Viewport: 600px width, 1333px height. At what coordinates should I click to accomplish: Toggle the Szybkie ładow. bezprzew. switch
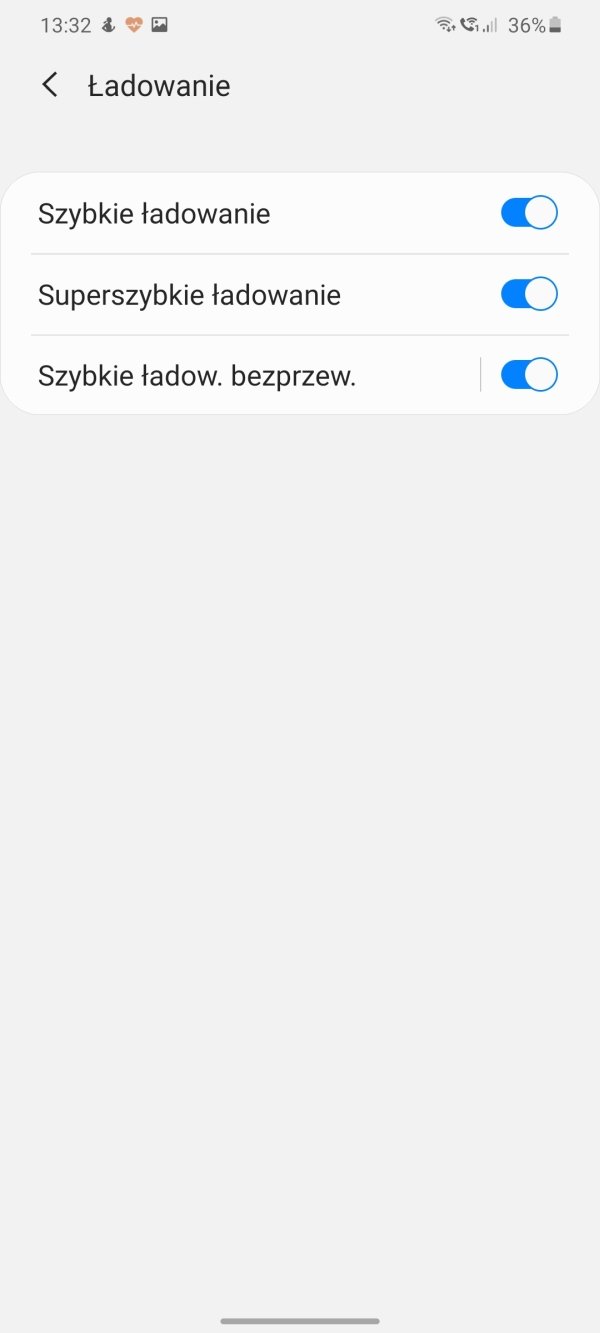(x=529, y=375)
